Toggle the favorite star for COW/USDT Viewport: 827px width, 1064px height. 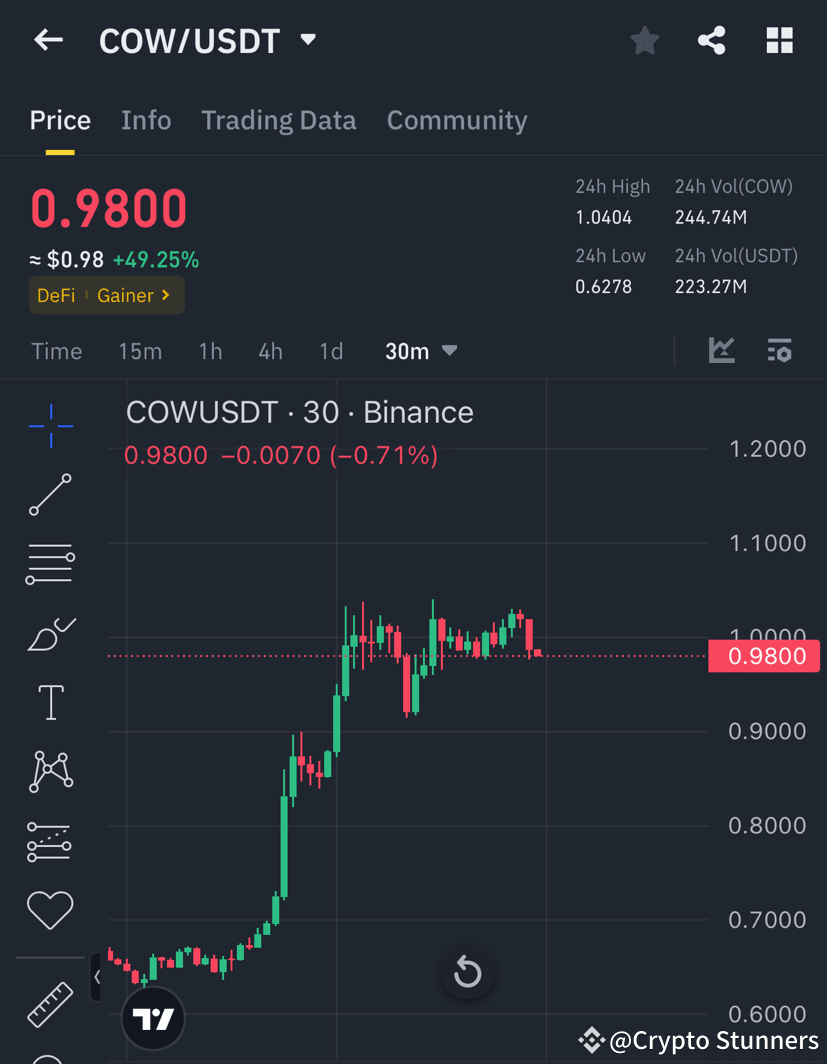(x=644, y=40)
